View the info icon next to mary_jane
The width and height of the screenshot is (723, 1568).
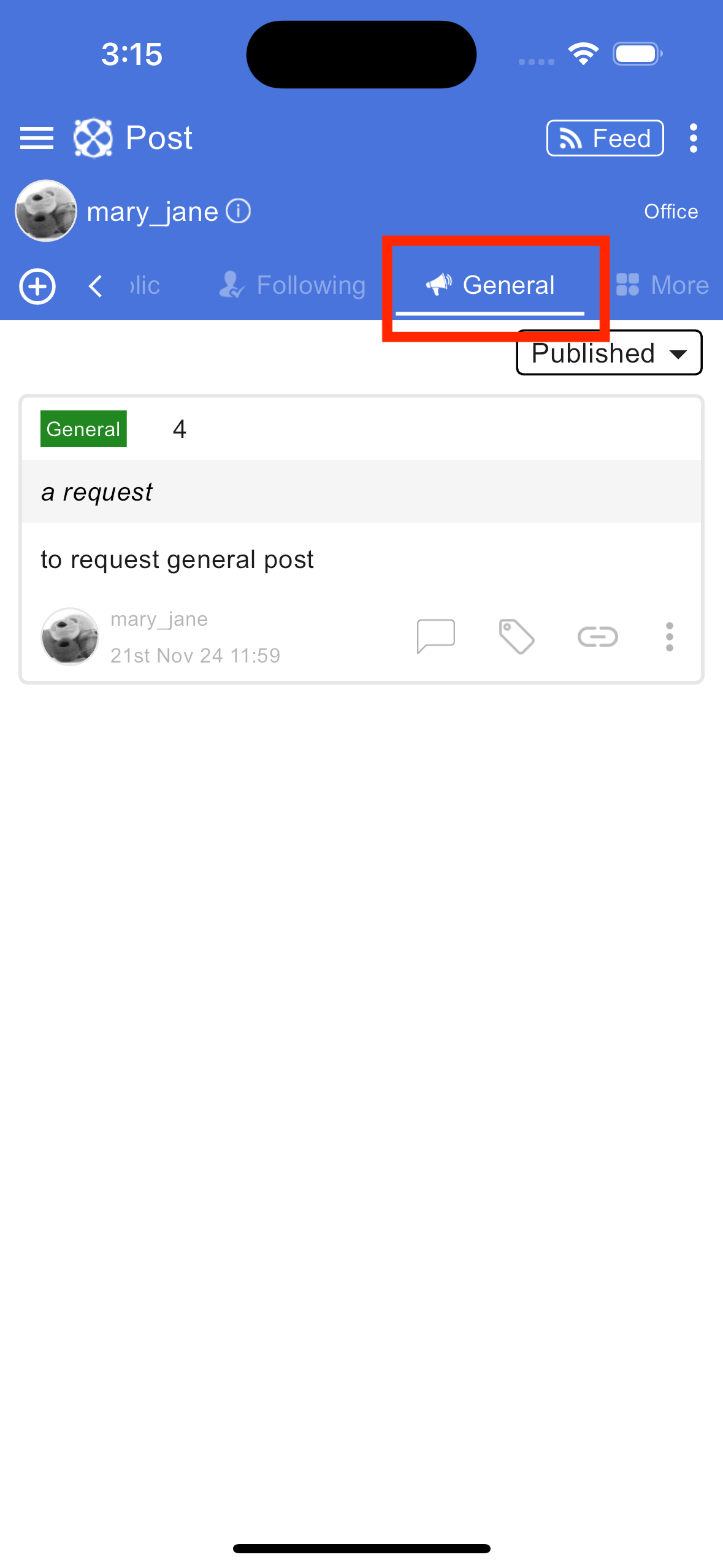[x=239, y=212]
